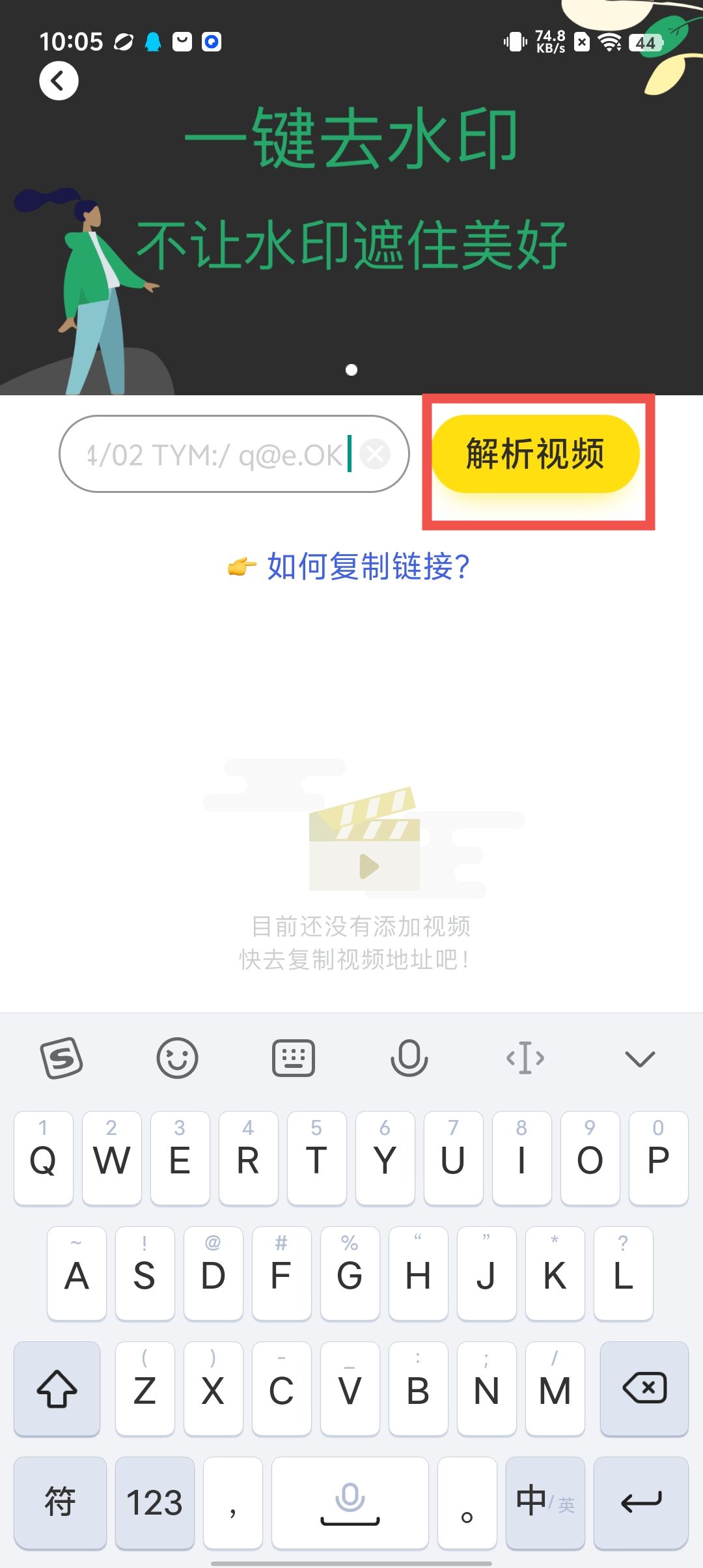Clear the pasted link text
Image resolution: width=703 pixels, height=1568 pixels.
tap(376, 455)
